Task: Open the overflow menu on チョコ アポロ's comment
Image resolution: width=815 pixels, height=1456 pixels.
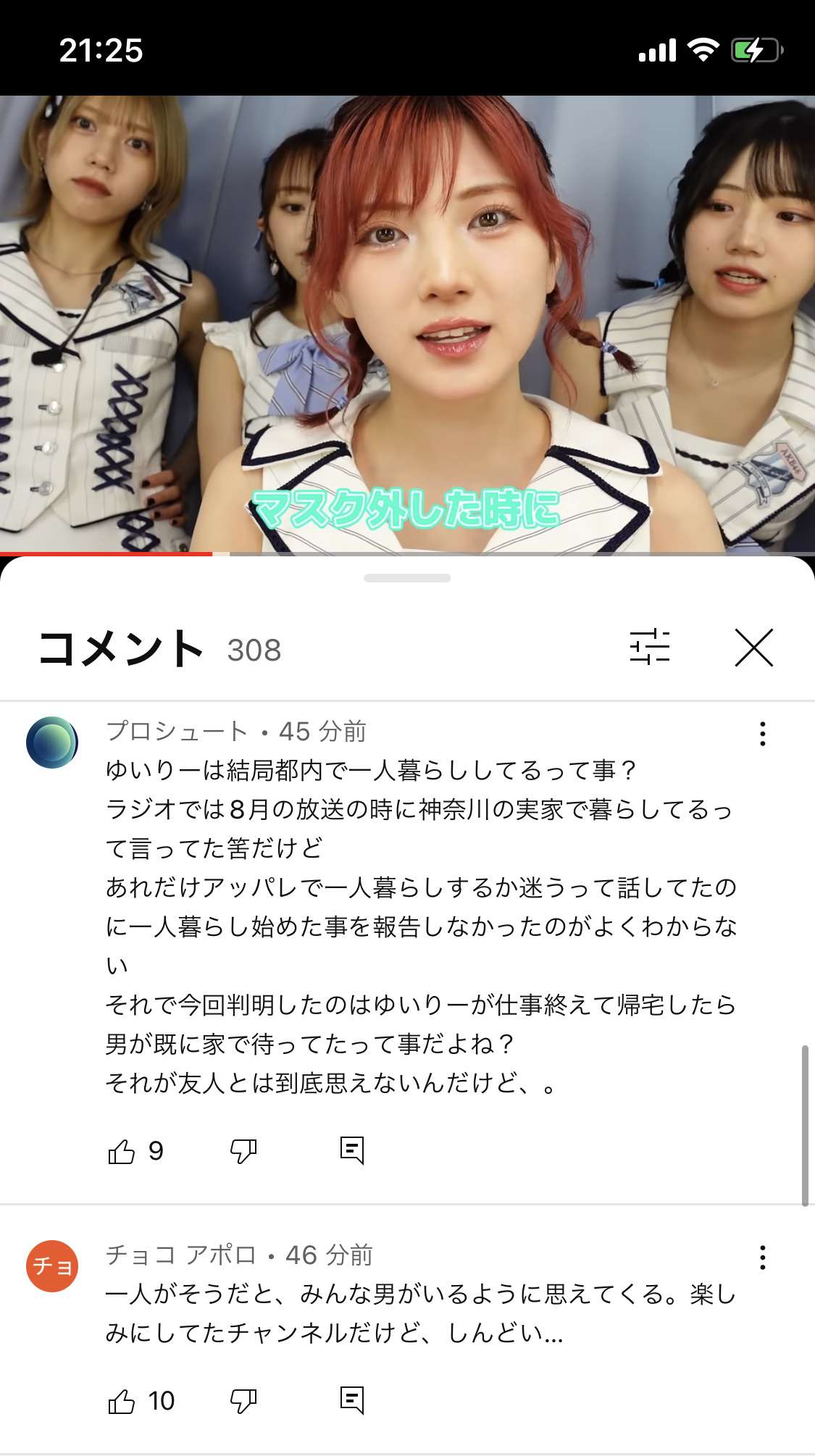Action: (x=762, y=1258)
